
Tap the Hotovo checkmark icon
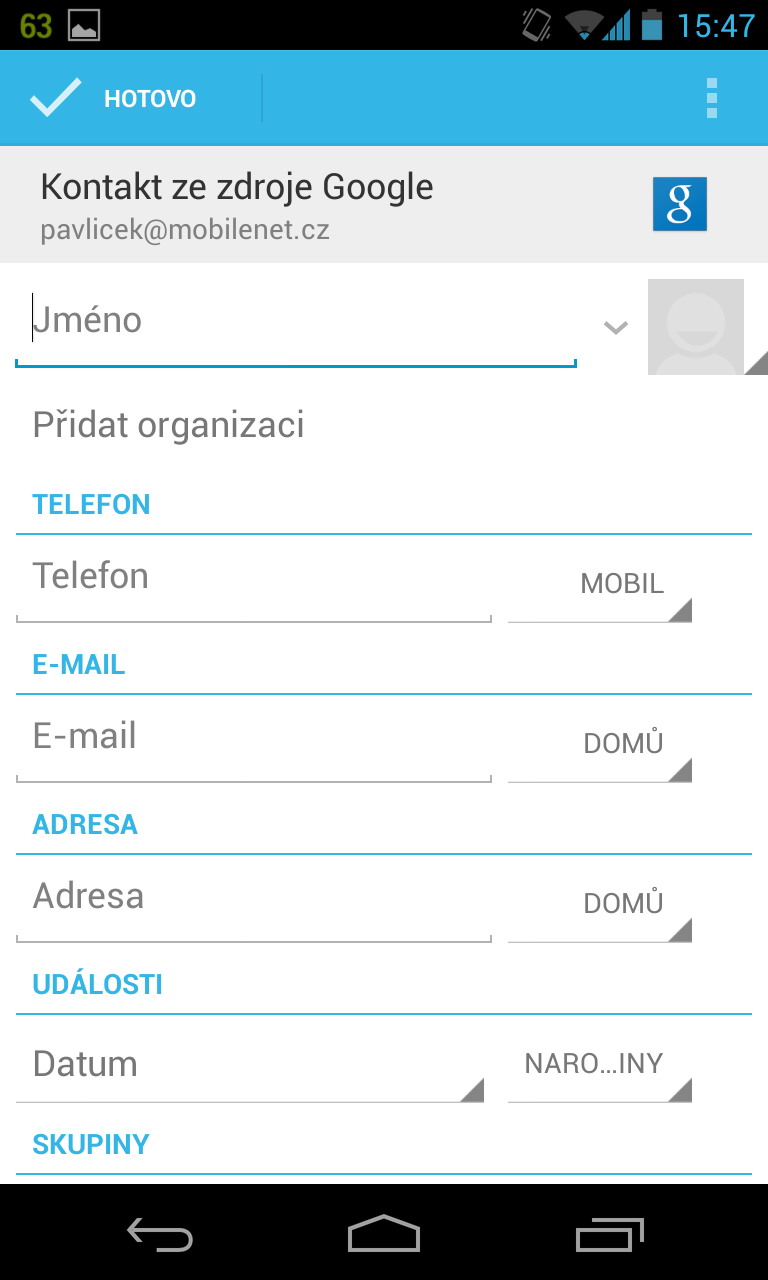(56, 97)
